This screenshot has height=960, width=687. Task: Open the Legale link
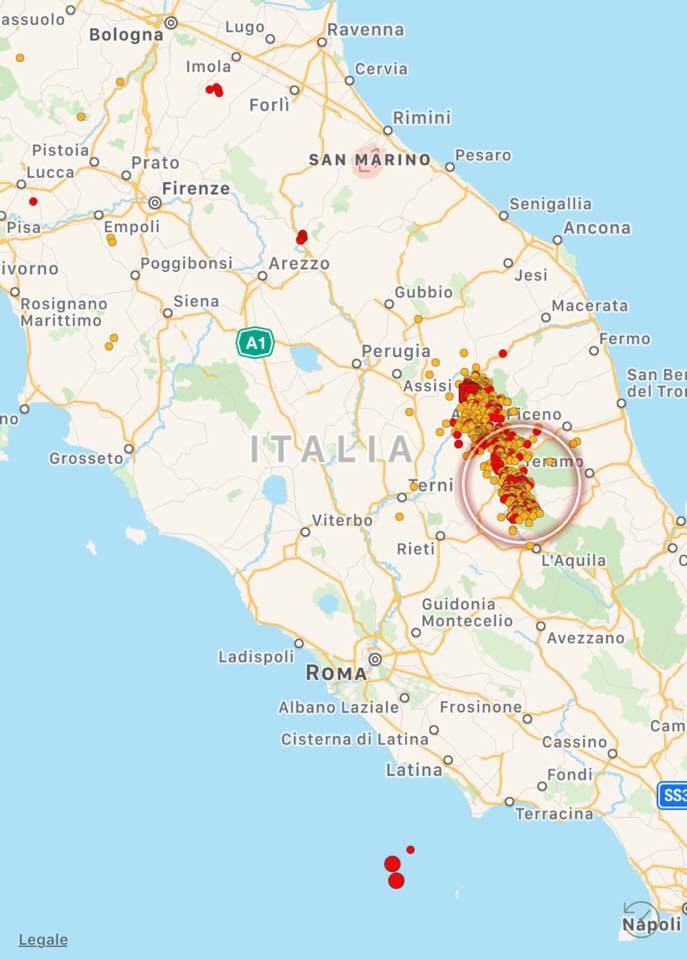click(x=43, y=940)
